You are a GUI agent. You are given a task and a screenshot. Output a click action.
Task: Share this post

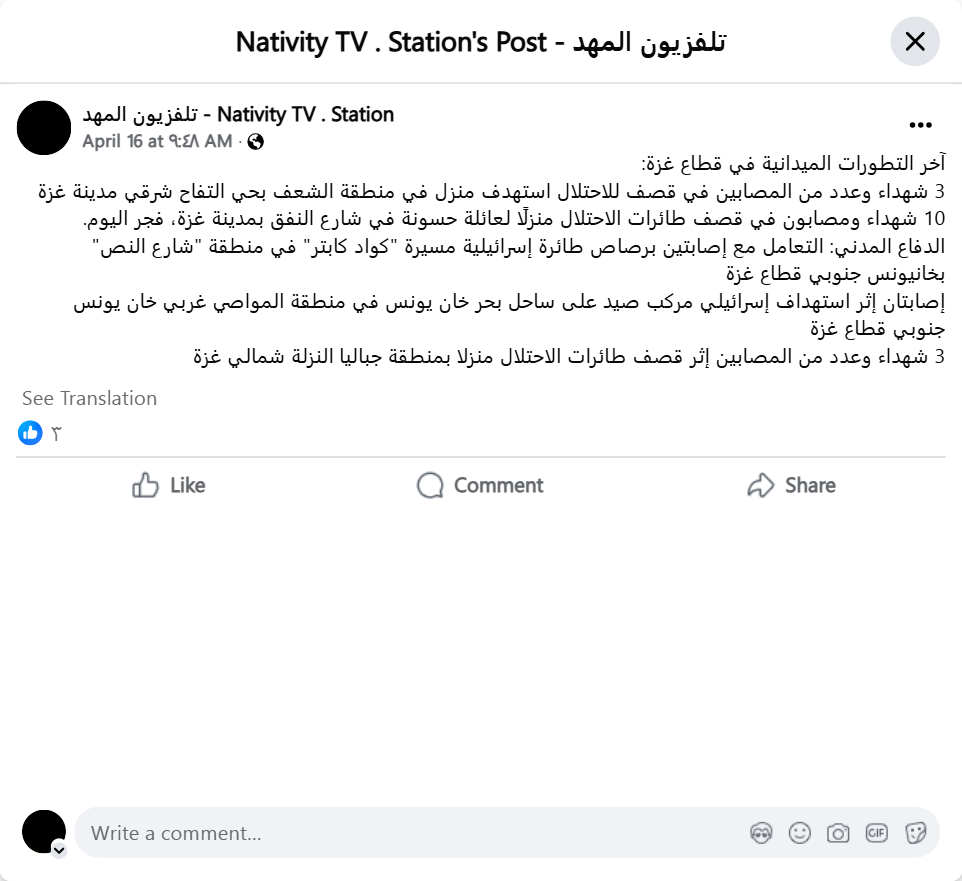(x=791, y=486)
